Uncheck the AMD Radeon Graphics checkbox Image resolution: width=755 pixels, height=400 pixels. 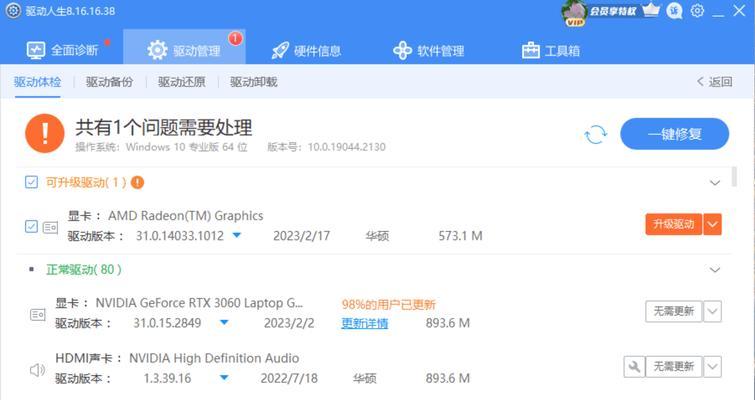click(x=31, y=226)
